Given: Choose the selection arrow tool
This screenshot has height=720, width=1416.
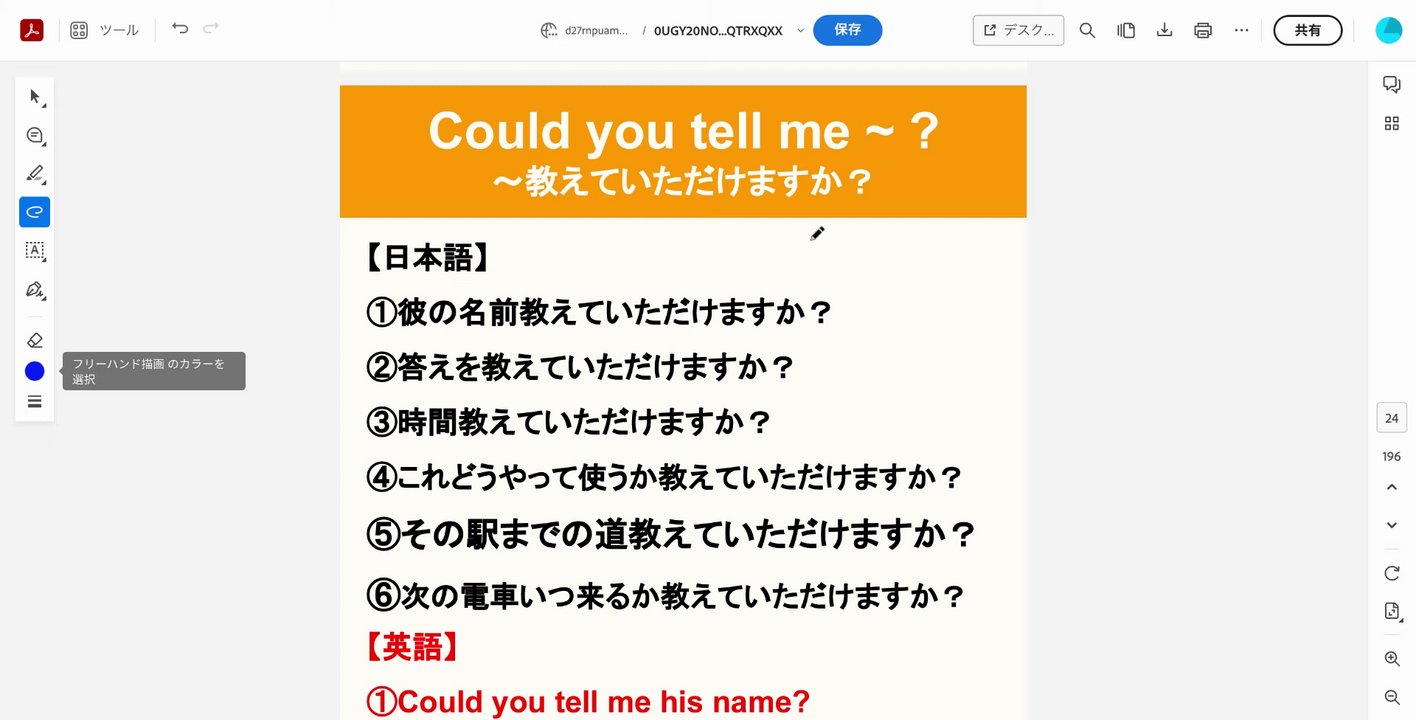Looking at the screenshot, I should [x=35, y=97].
